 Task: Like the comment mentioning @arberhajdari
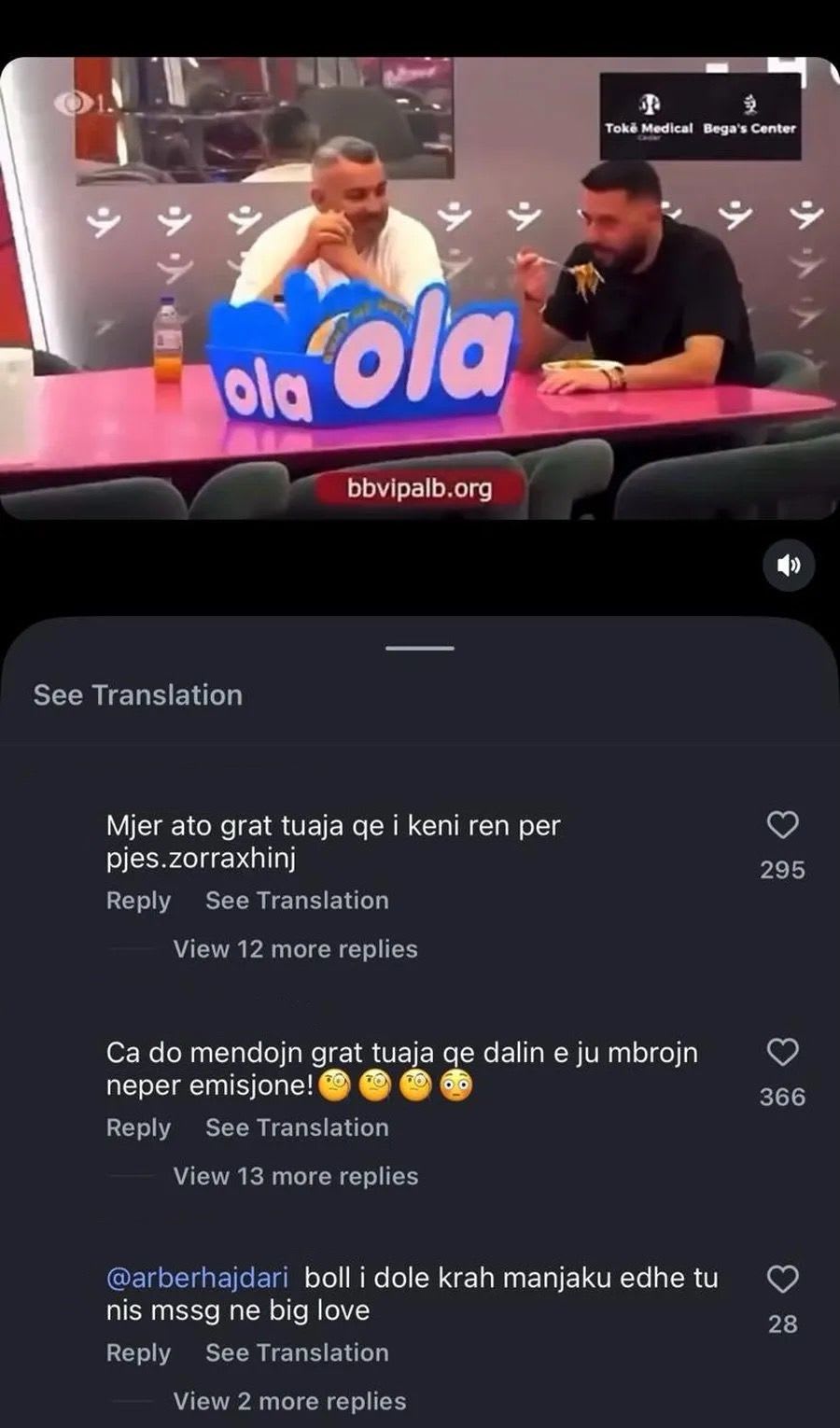(782, 1279)
